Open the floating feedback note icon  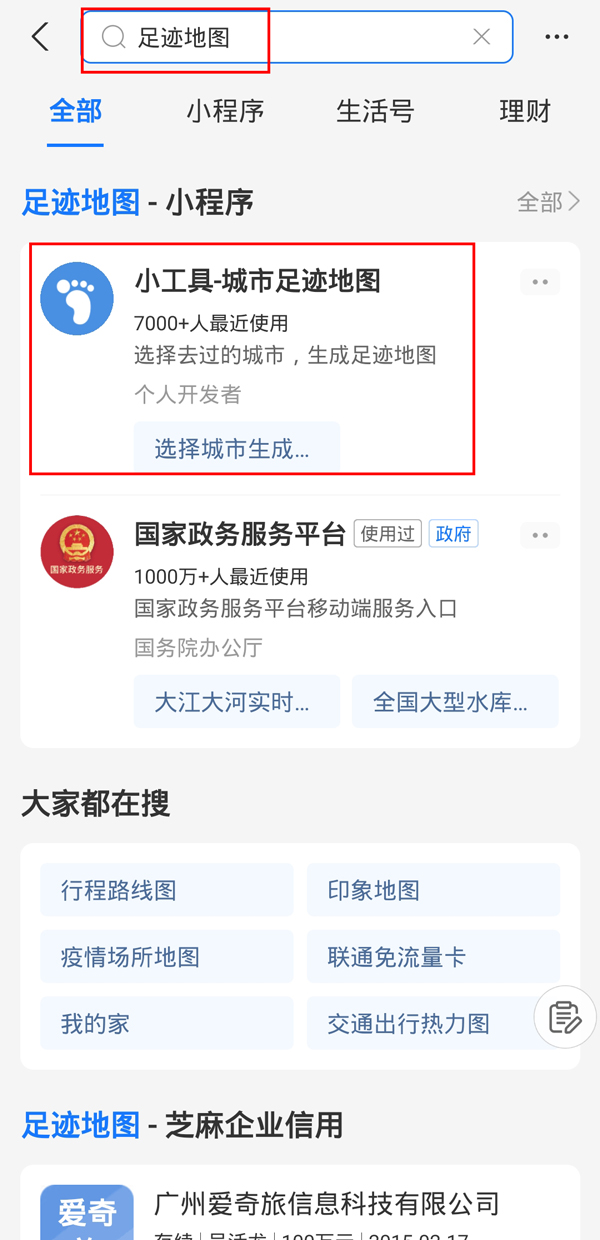[565, 1017]
